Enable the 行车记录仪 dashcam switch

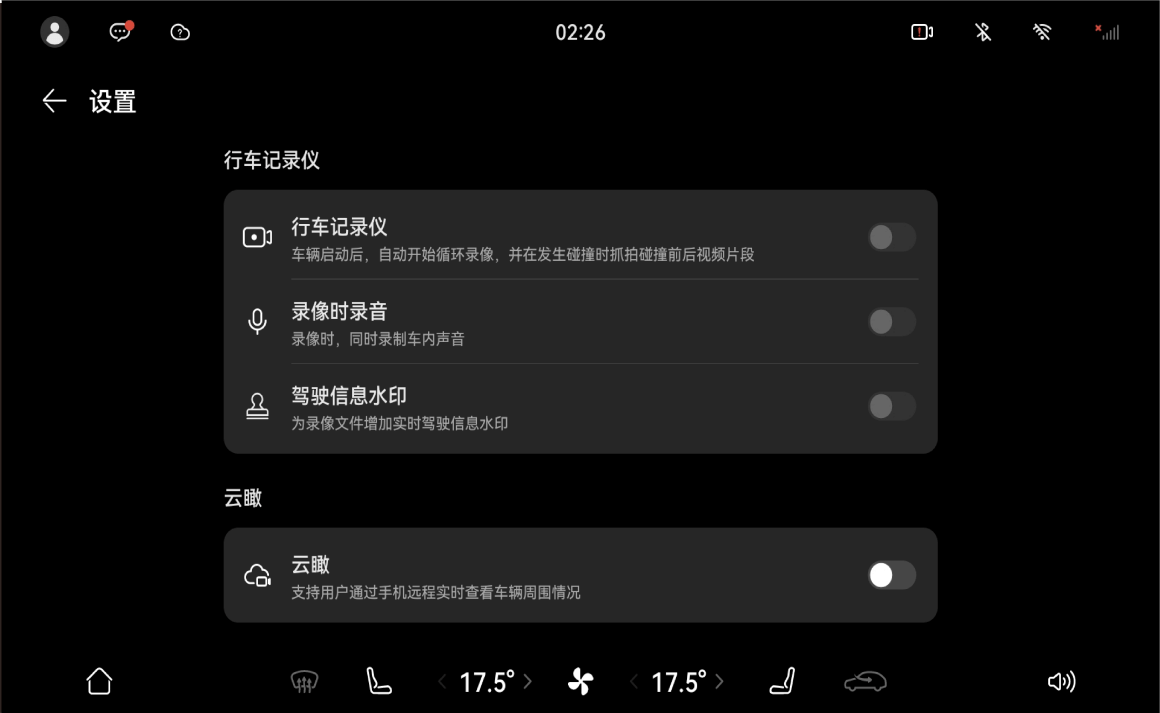891,237
